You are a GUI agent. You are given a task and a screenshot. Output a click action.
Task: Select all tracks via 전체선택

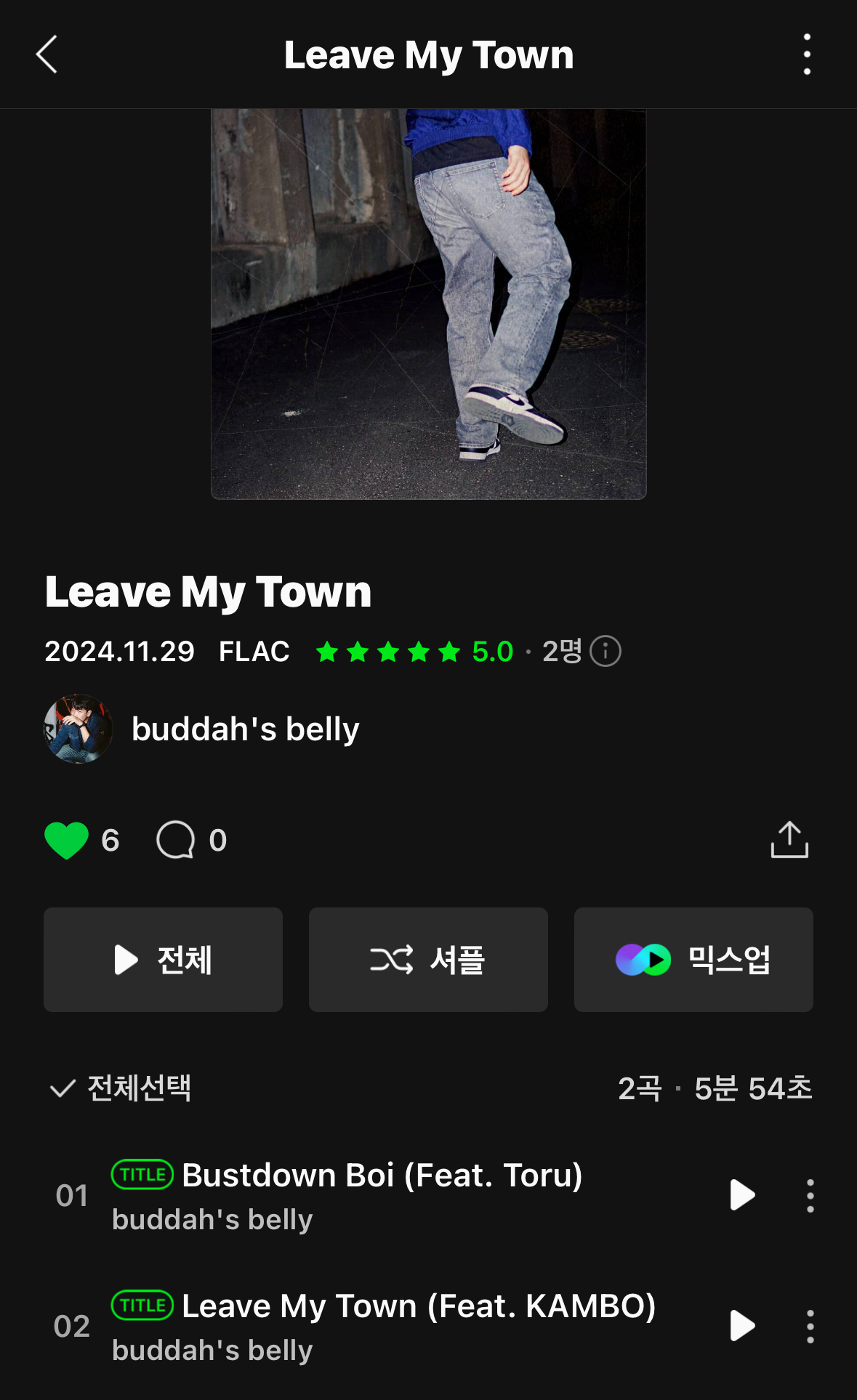click(x=121, y=1088)
